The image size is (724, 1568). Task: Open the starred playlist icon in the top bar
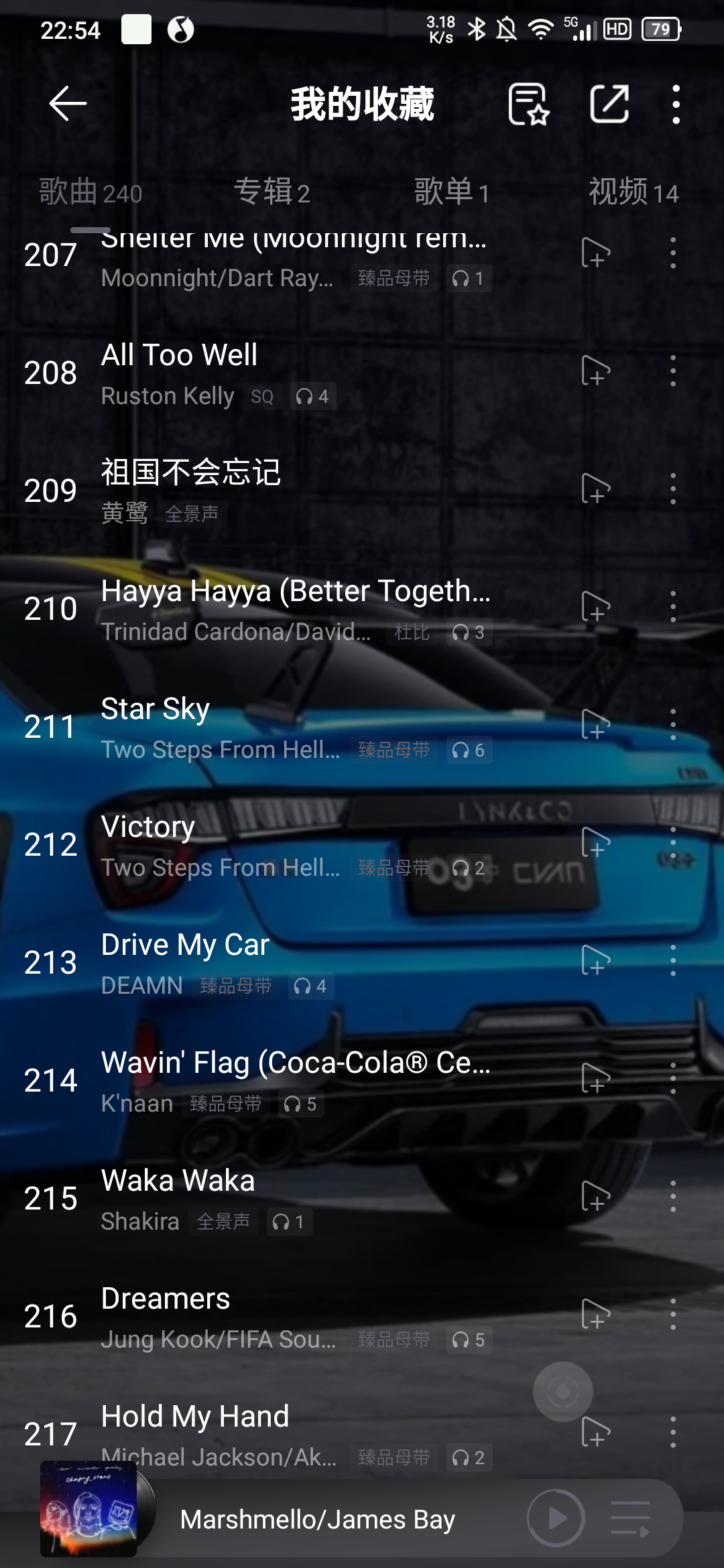tap(528, 104)
